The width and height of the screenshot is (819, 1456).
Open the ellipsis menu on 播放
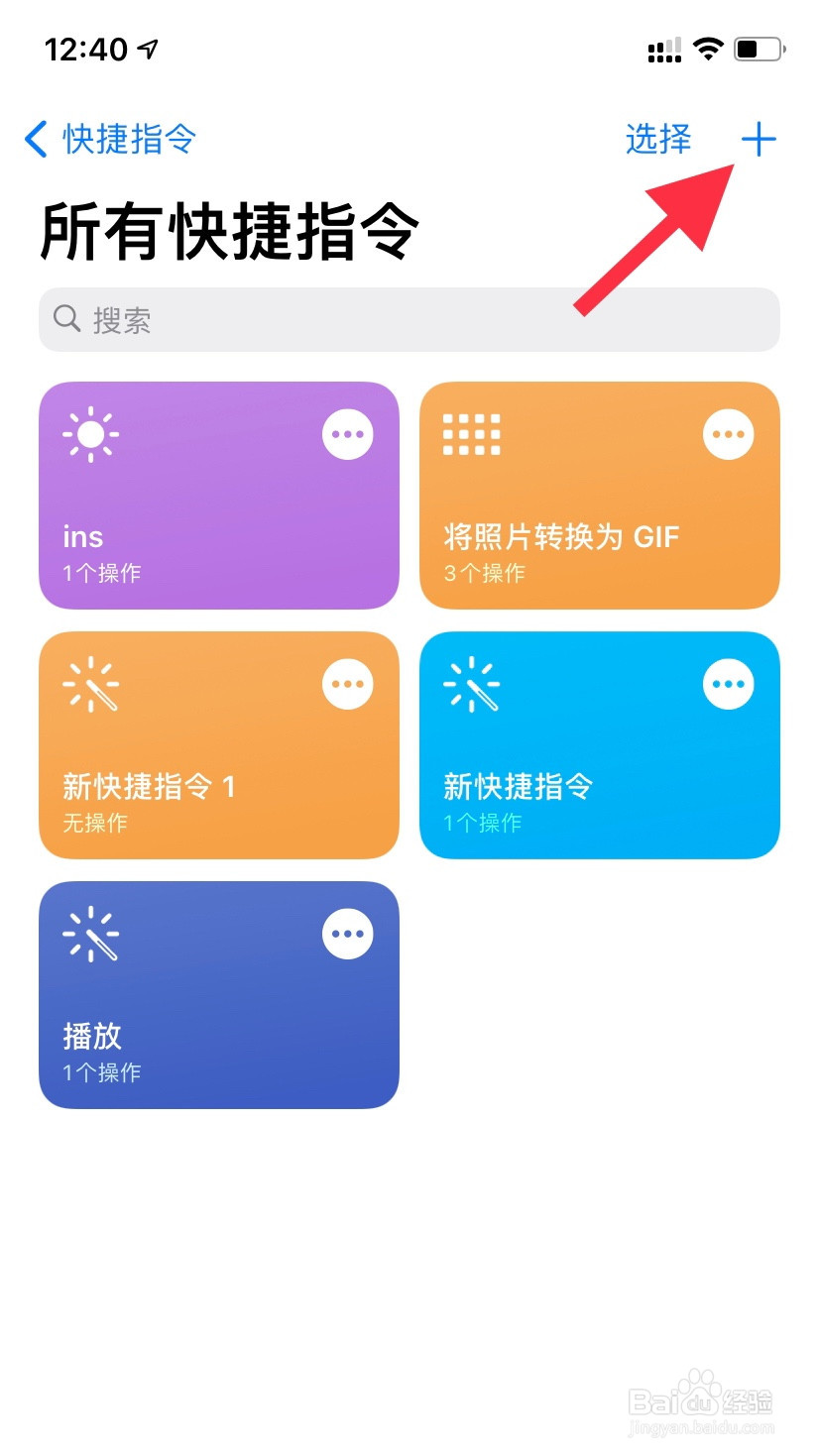pos(348,934)
